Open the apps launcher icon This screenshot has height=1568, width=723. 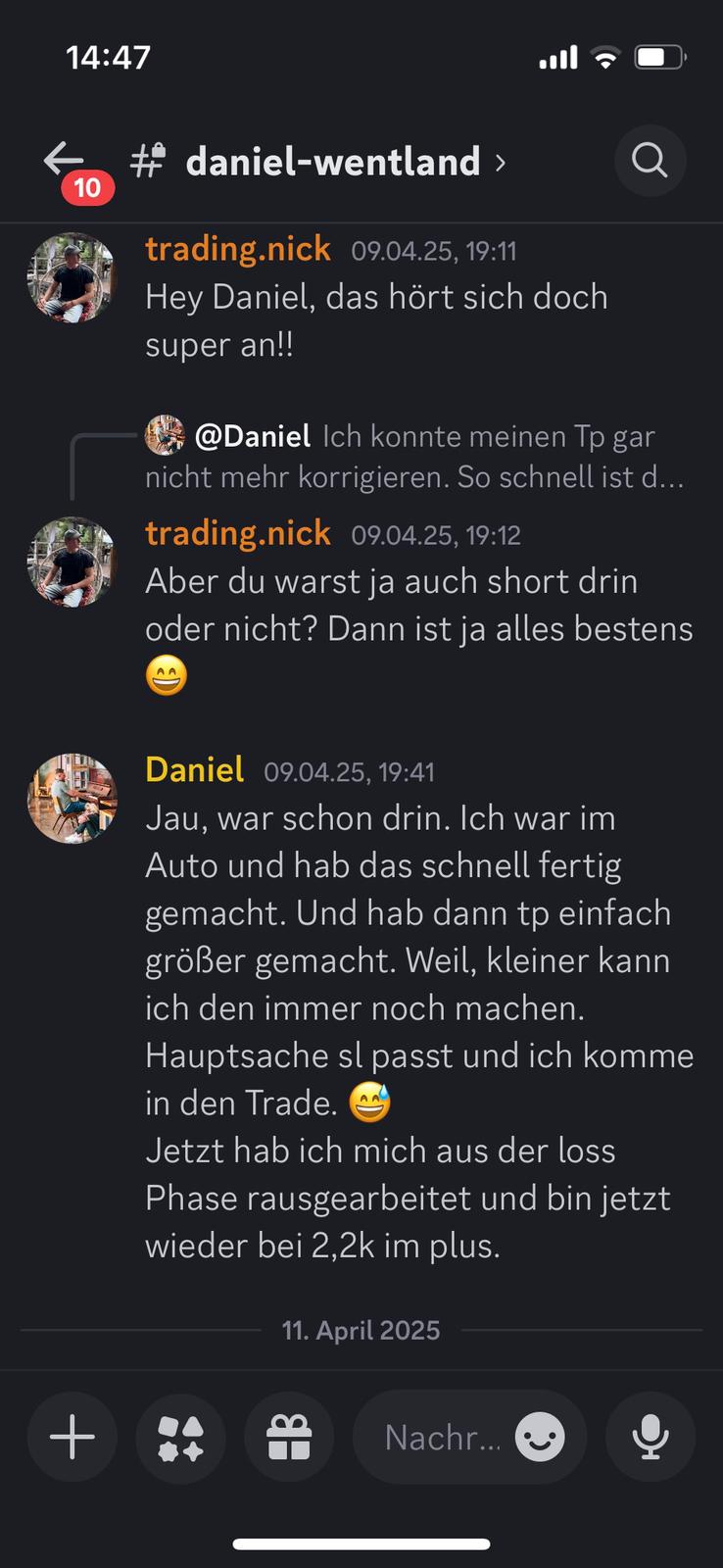pyautogui.click(x=180, y=1438)
